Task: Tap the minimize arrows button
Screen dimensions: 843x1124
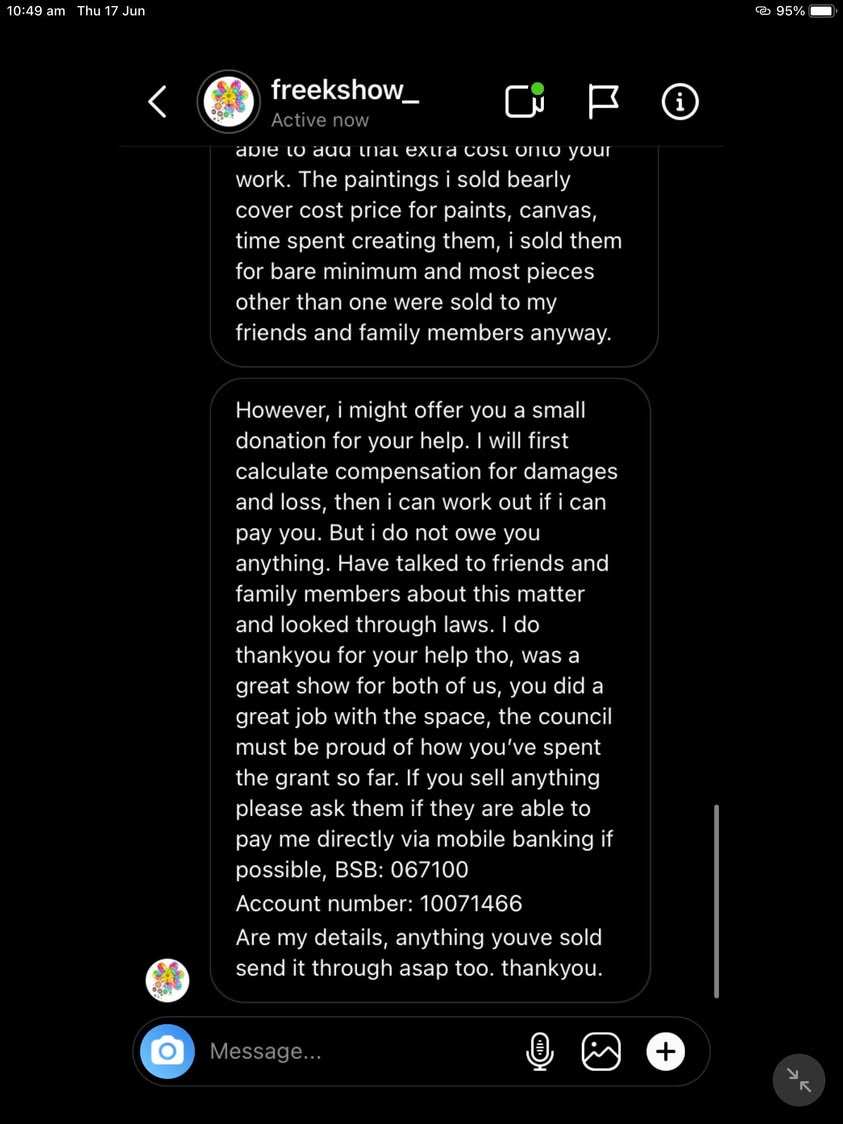Action: coord(799,1080)
